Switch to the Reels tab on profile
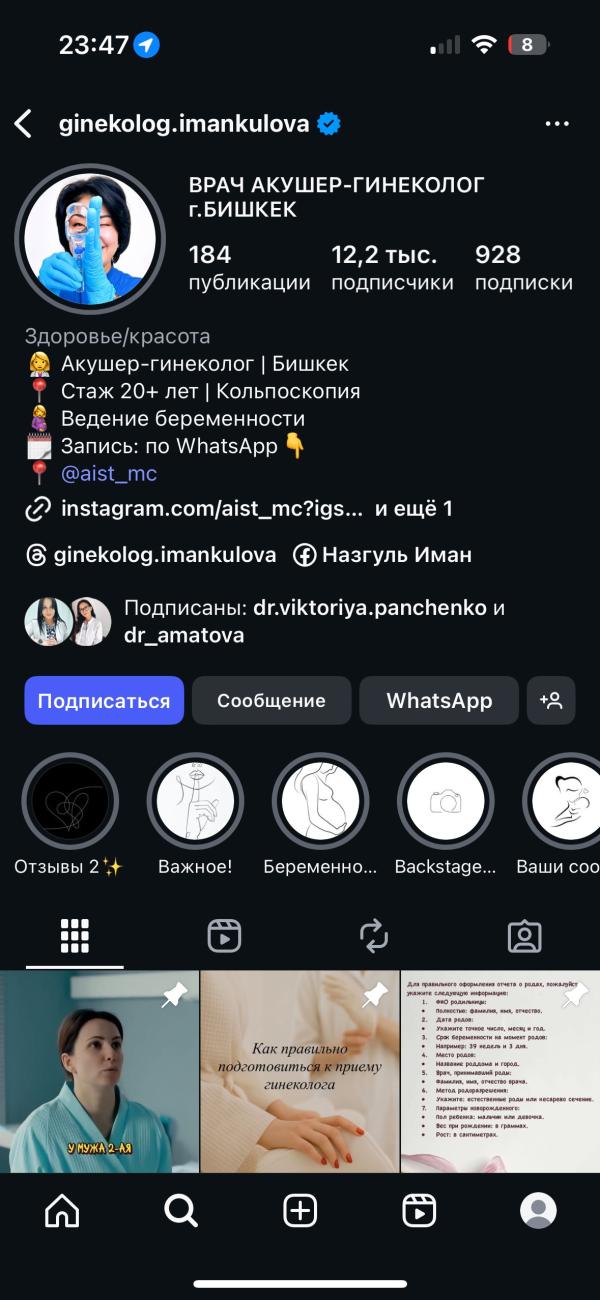The width and height of the screenshot is (600, 1300). click(224, 936)
